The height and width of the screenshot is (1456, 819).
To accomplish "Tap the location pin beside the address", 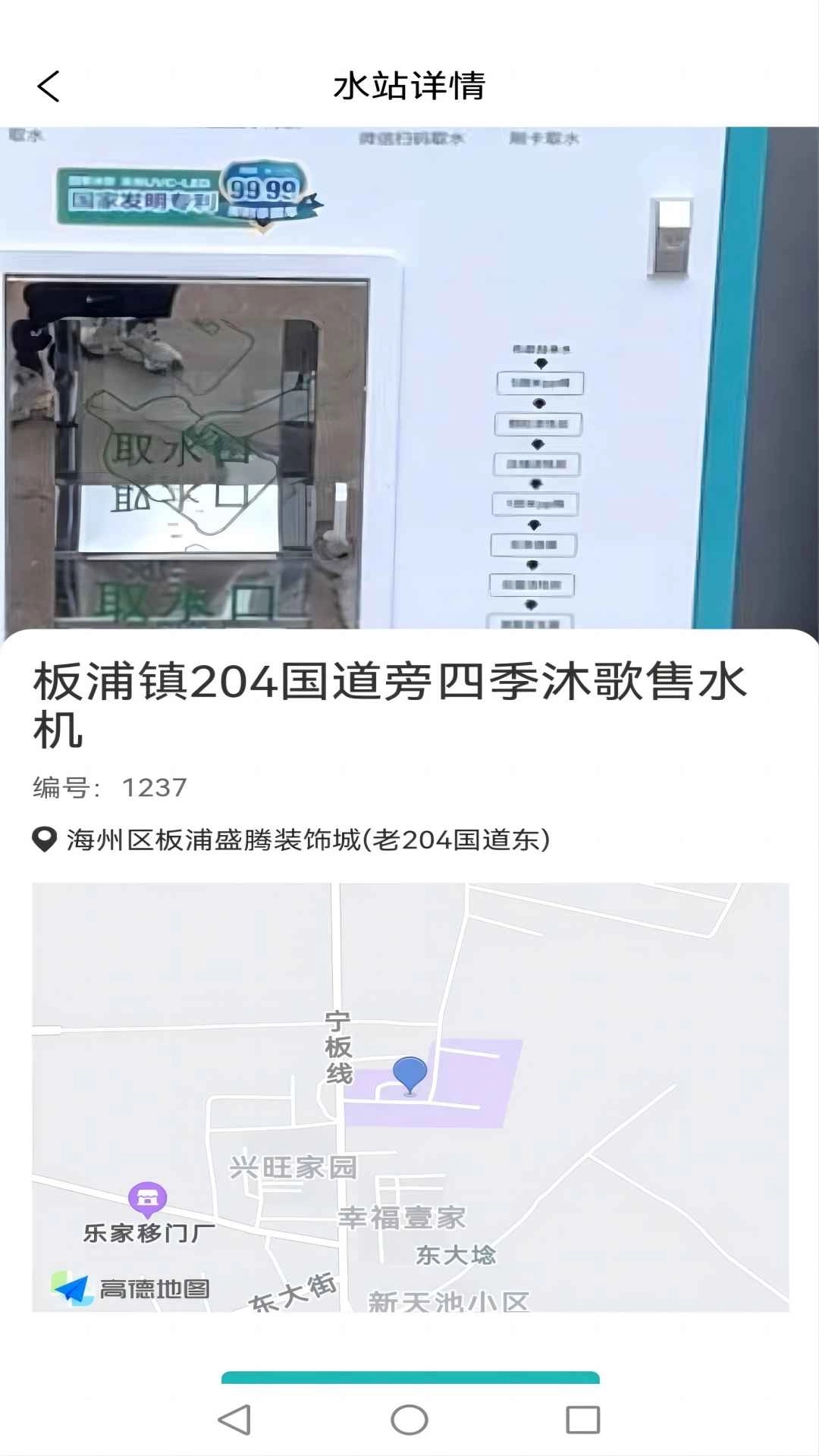I will coord(42,839).
